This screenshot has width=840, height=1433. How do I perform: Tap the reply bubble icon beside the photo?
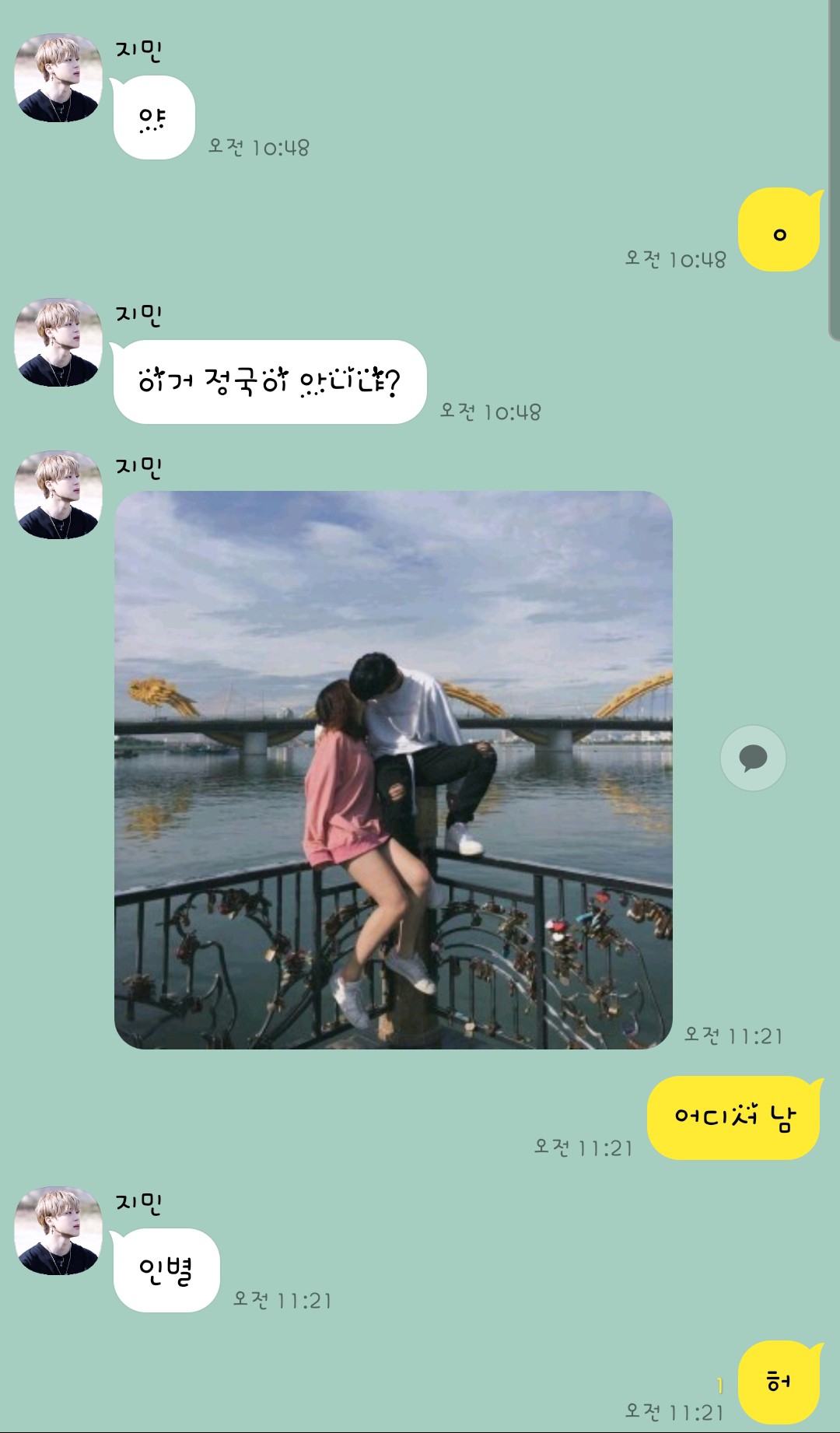753,758
